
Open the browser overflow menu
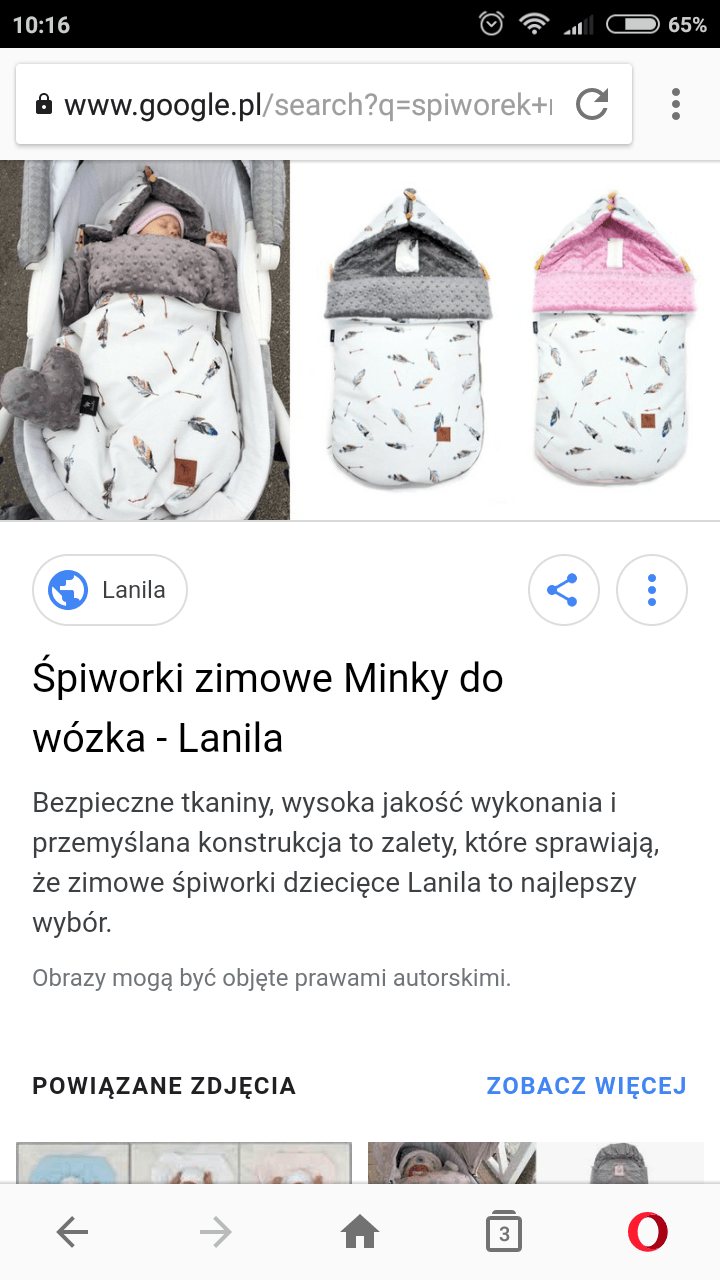[x=676, y=104]
